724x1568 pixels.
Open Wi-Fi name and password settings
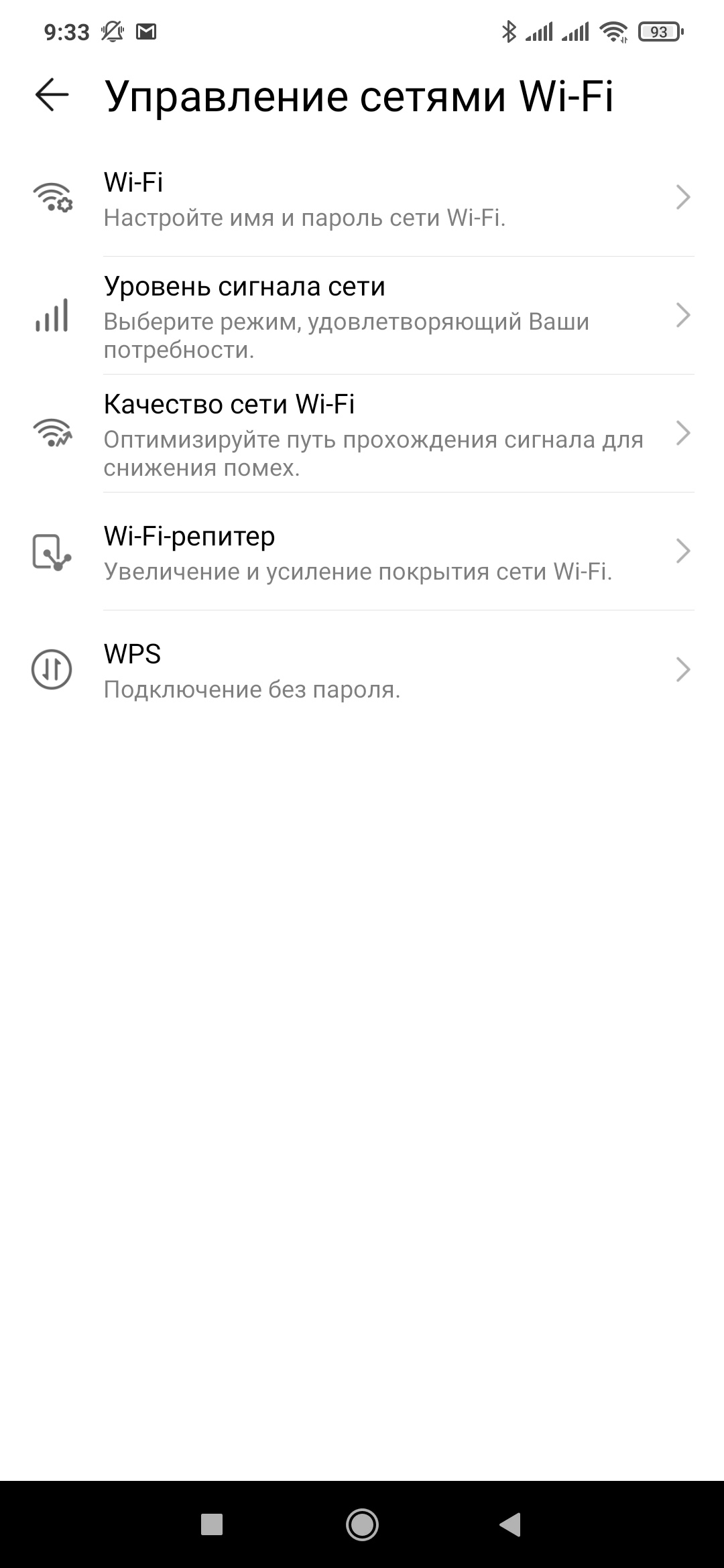(x=362, y=199)
